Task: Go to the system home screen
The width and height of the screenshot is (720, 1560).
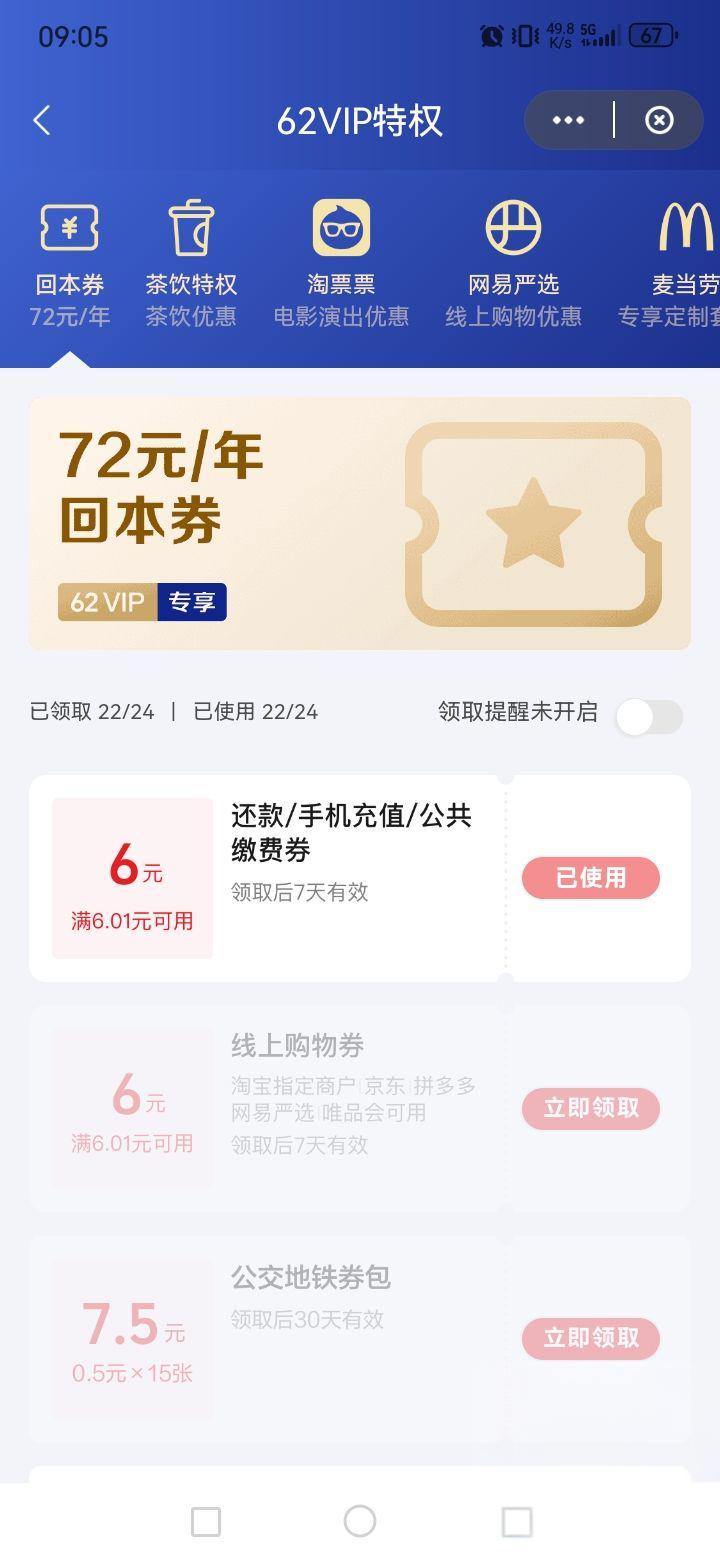Action: [359, 1521]
